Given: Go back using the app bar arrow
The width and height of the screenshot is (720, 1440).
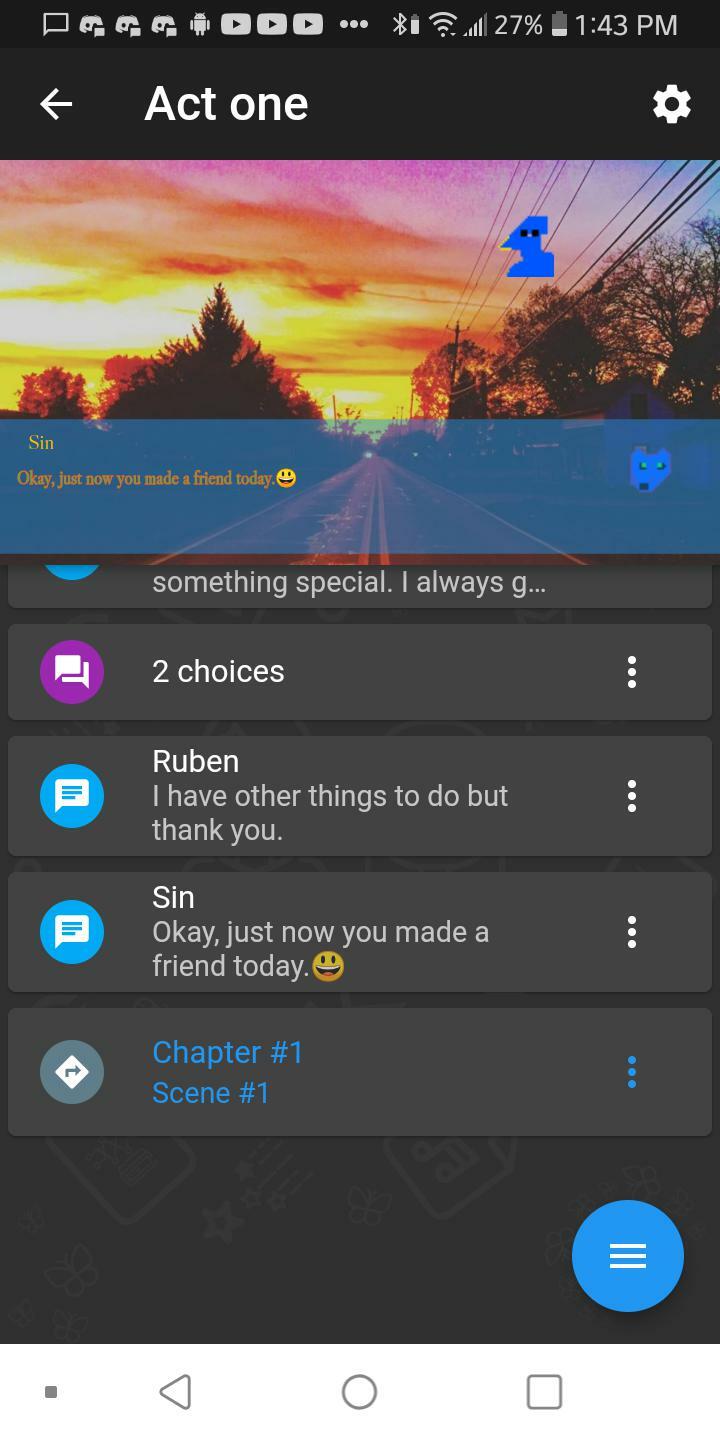Looking at the screenshot, I should (56, 104).
